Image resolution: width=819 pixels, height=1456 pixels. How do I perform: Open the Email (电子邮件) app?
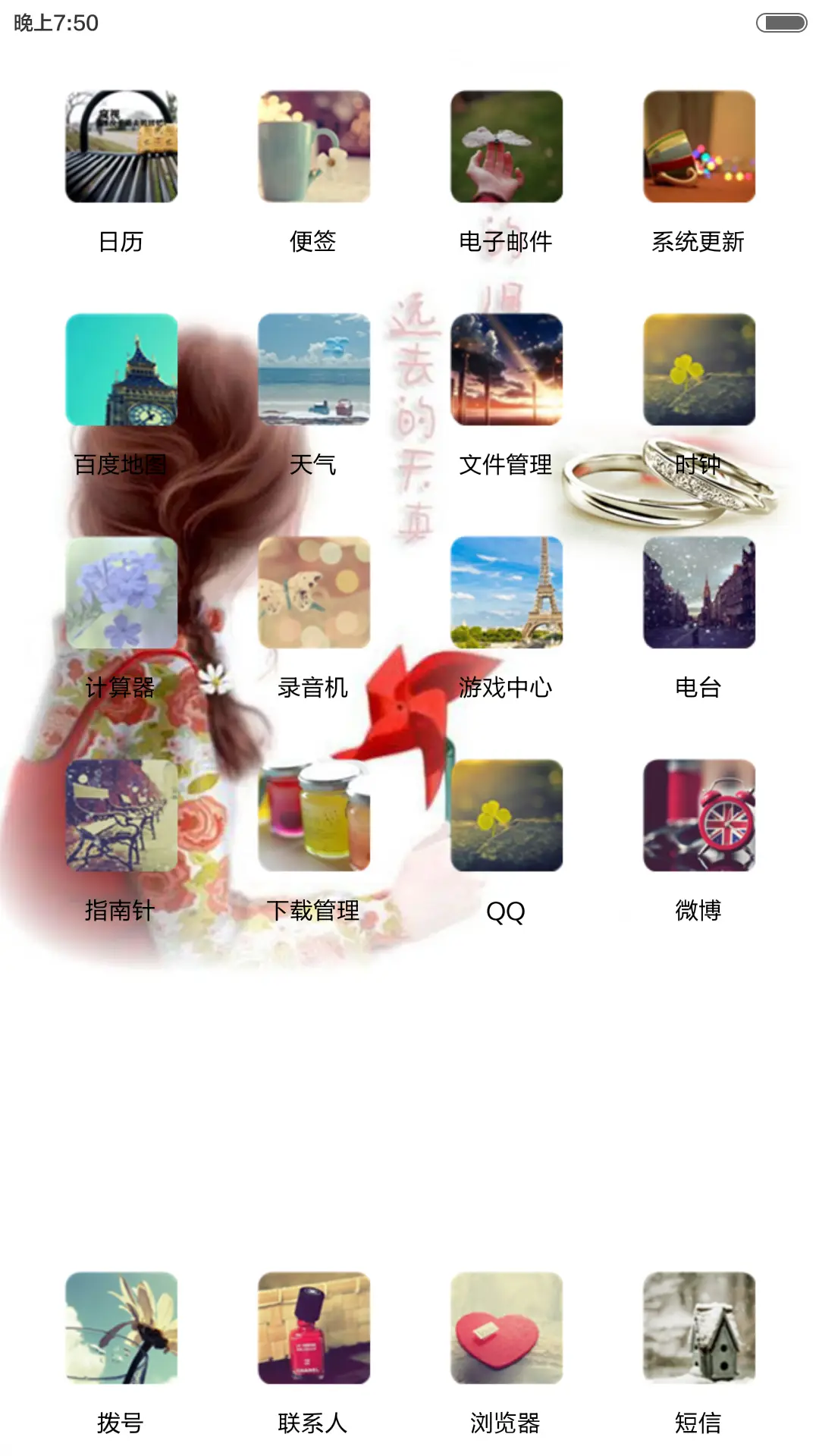tap(506, 149)
